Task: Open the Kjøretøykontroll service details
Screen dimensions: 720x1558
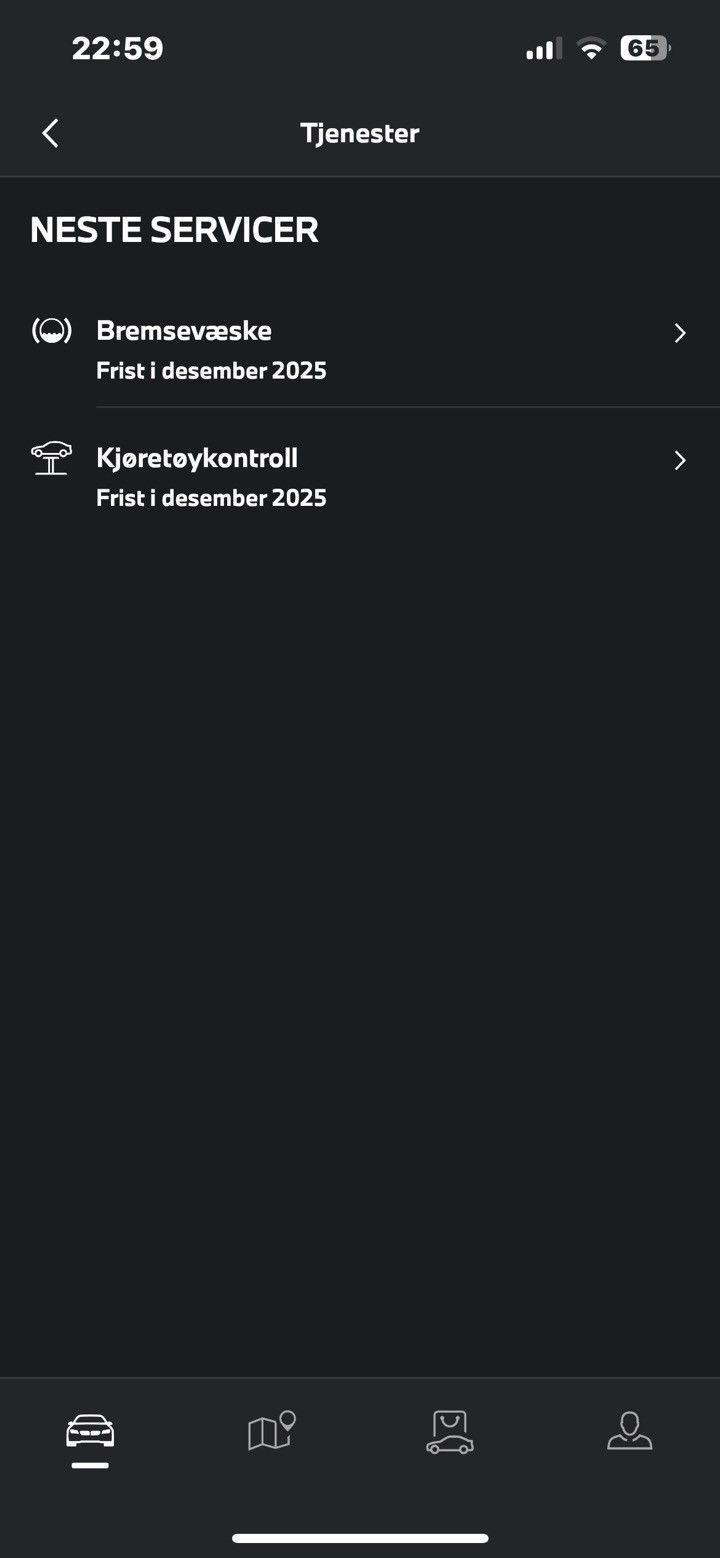Action: point(360,477)
